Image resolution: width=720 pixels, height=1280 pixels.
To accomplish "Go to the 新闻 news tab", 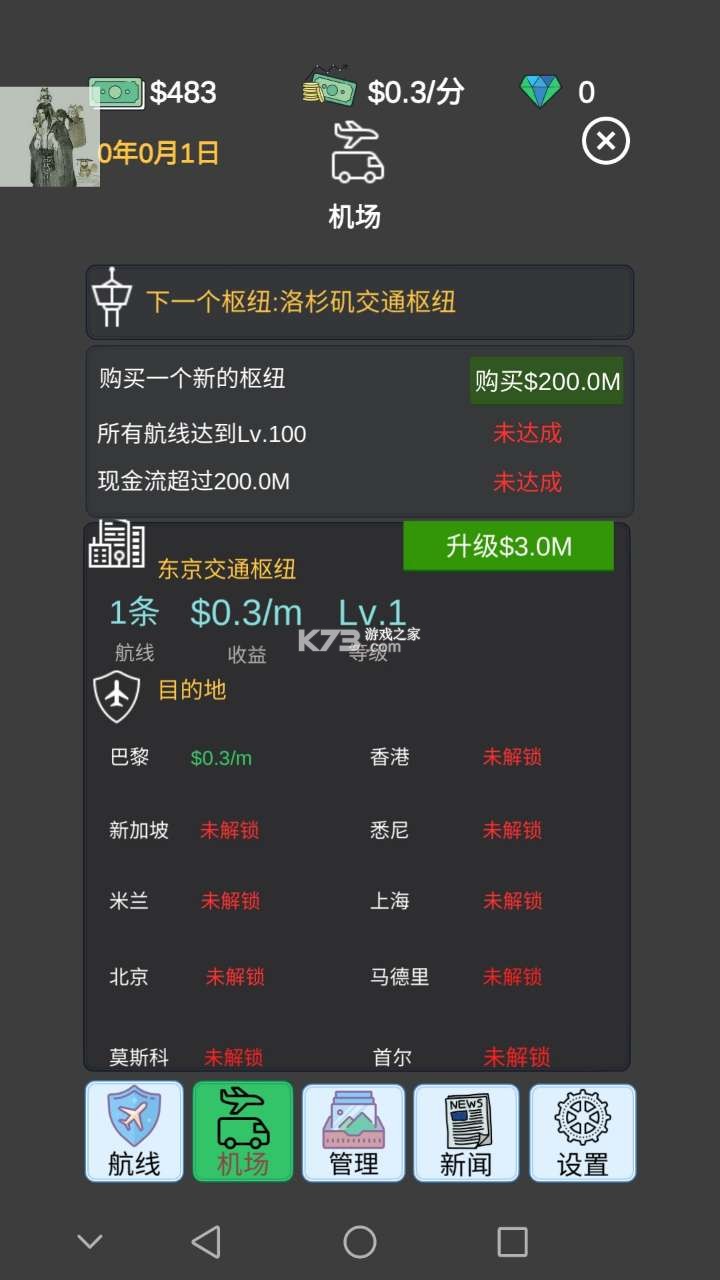I will [466, 1132].
